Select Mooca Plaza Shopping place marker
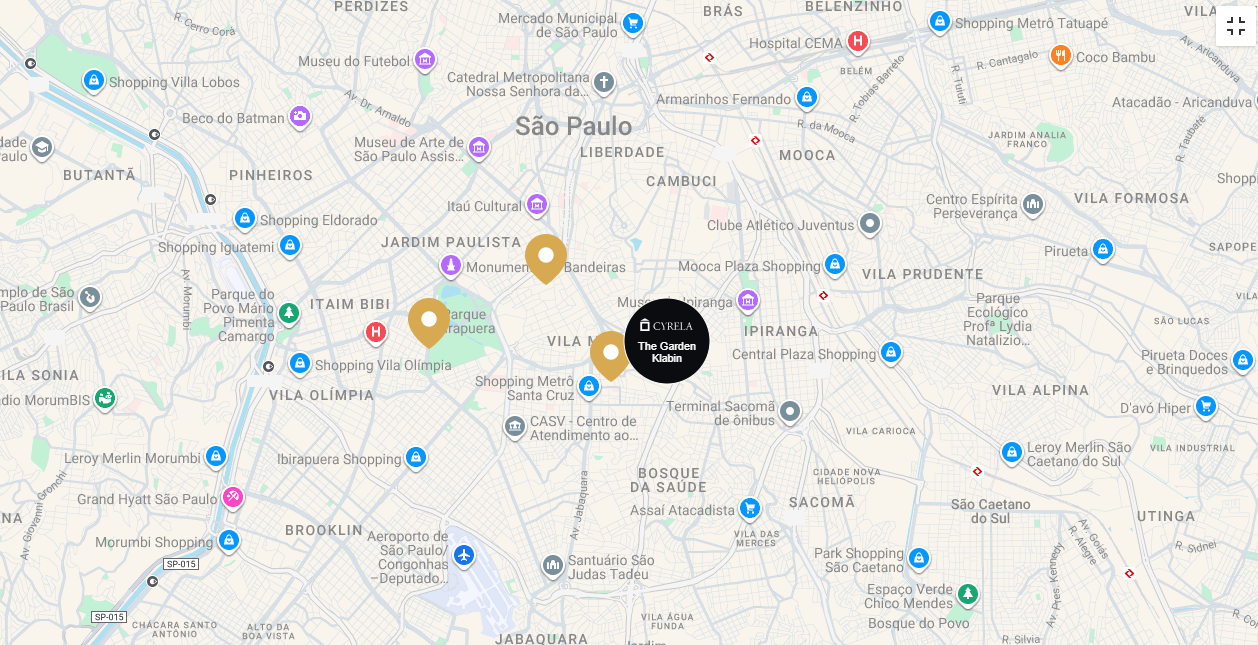This screenshot has width=1258, height=645. (835, 266)
